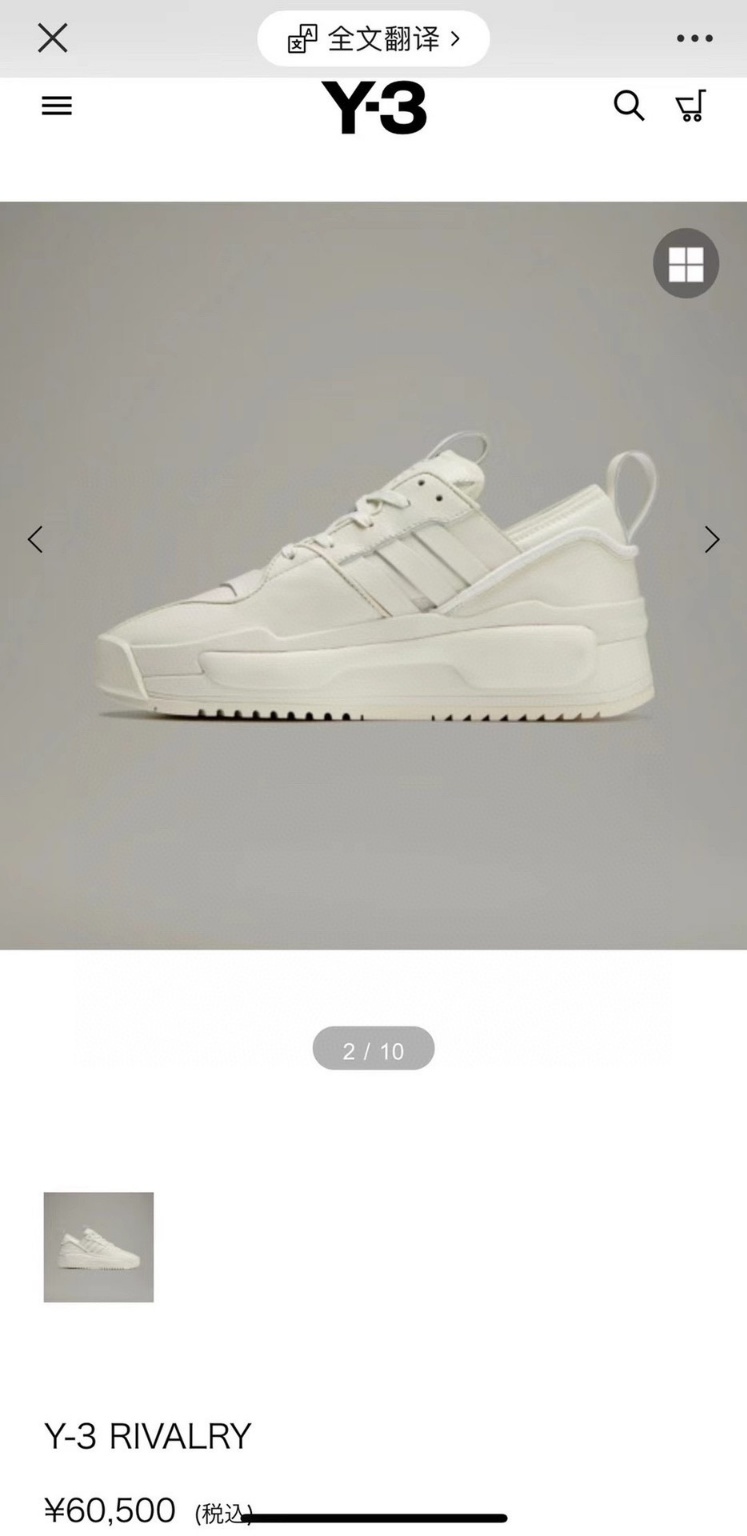Tap the 全文翻译 full-text translate button
Viewport: 747px width, 1536px height.
pos(373,39)
